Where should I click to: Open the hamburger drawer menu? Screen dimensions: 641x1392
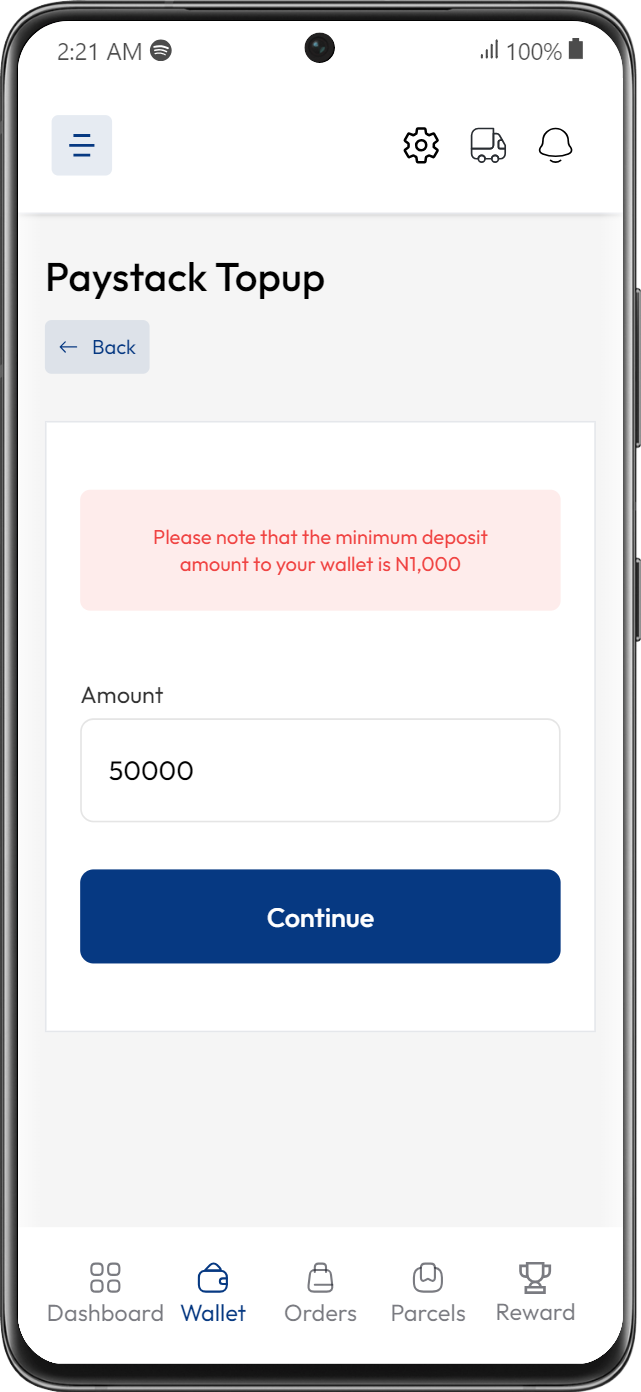(x=82, y=145)
